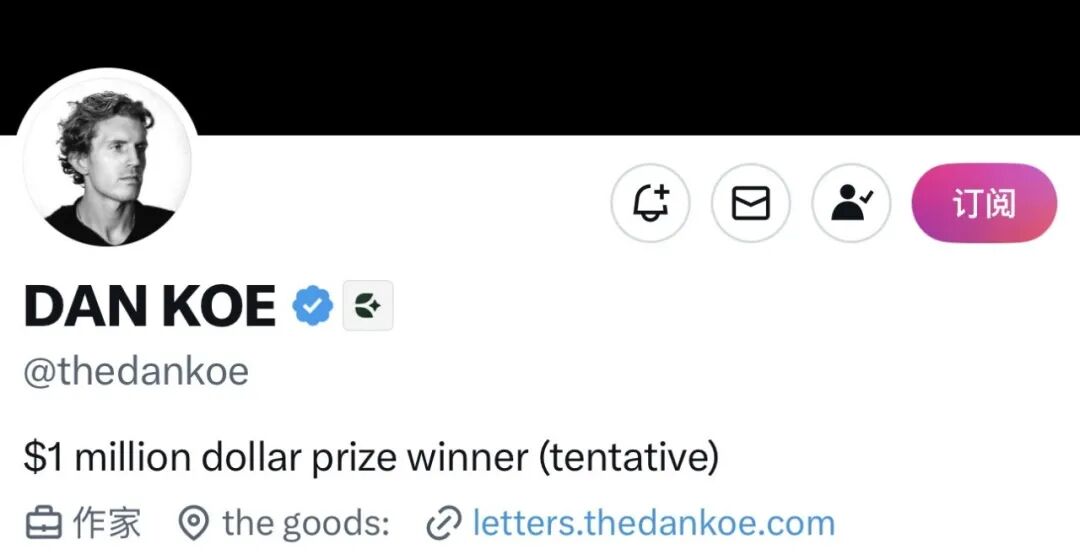The width and height of the screenshot is (1080, 560).
Task: Turn on post notifications with the bell
Action: pos(650,204)
